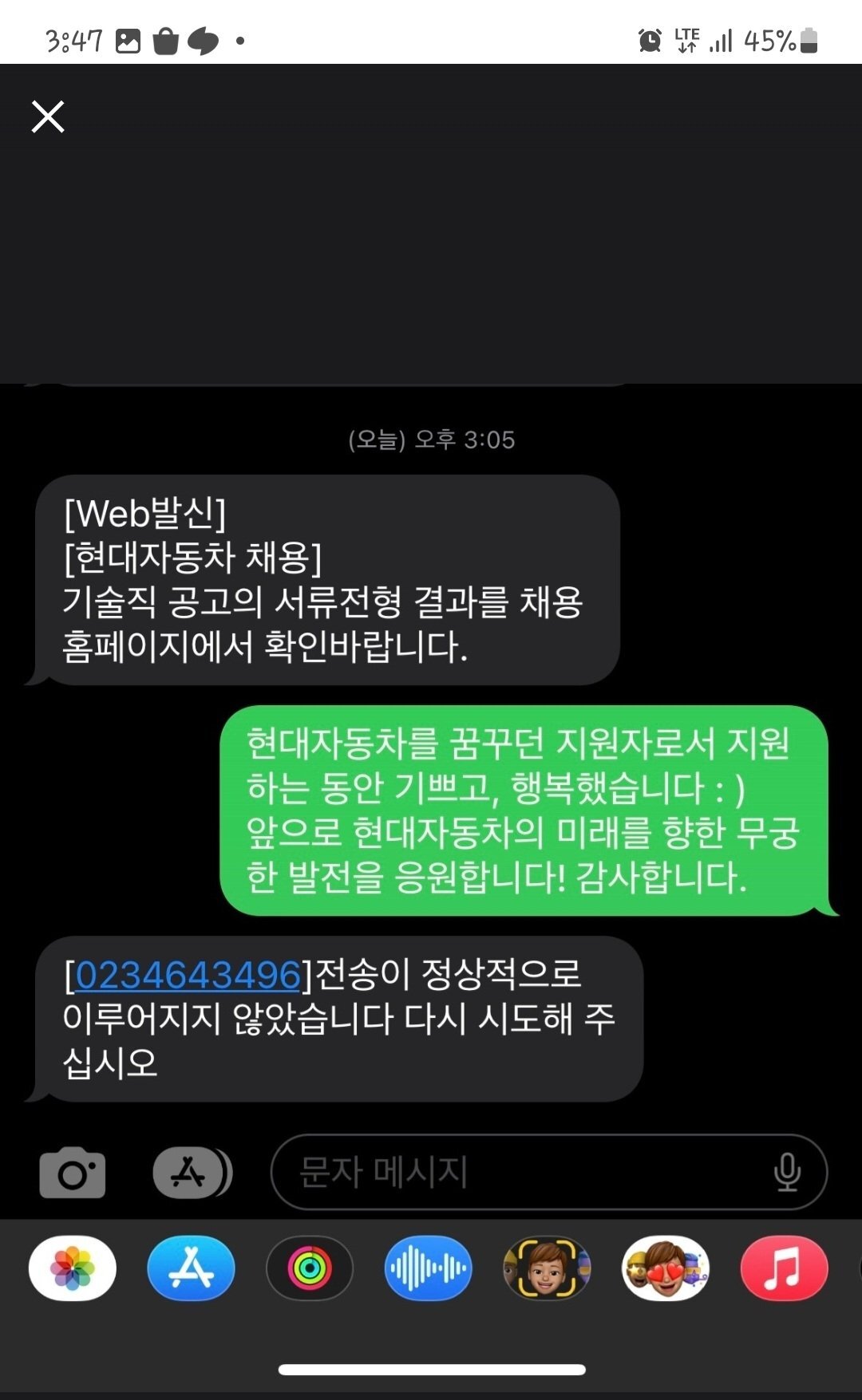The width and height of the screenshot is (862, 1400).
Task: Open the Apple Music app icon
Action: point(782,1268)
